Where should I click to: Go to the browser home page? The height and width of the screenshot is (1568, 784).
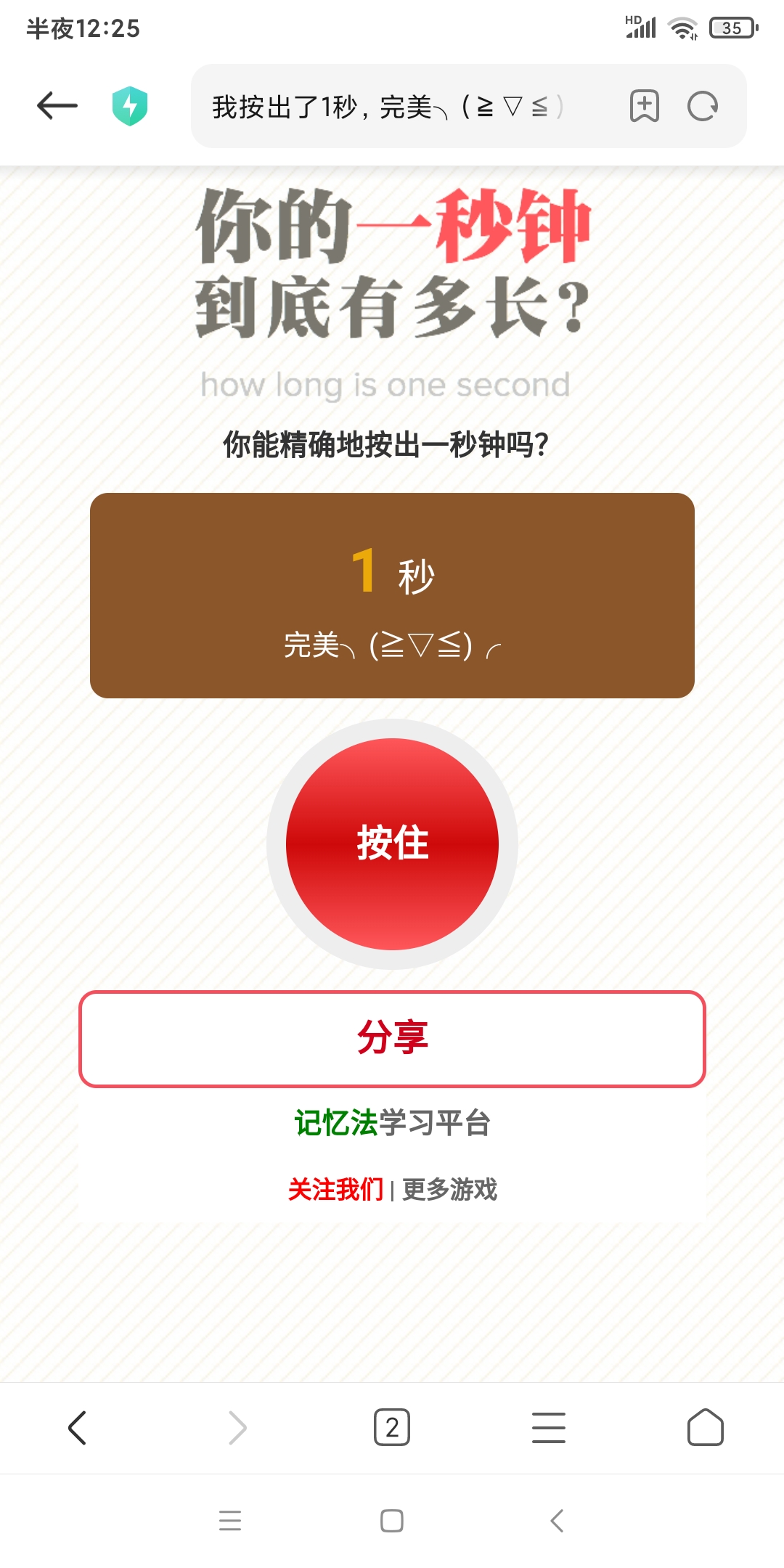point(705,1428)
